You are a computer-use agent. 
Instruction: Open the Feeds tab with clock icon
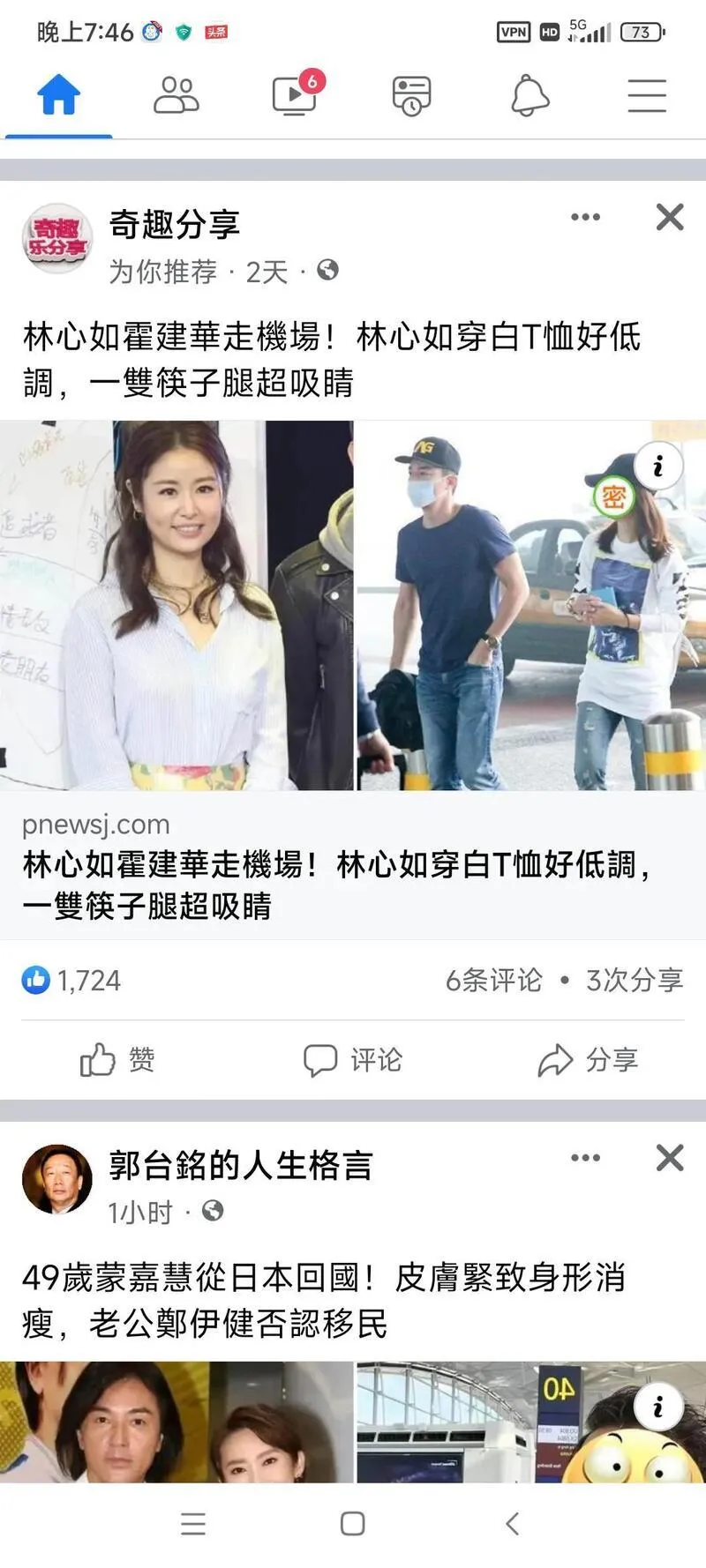[x=411, y=95]
